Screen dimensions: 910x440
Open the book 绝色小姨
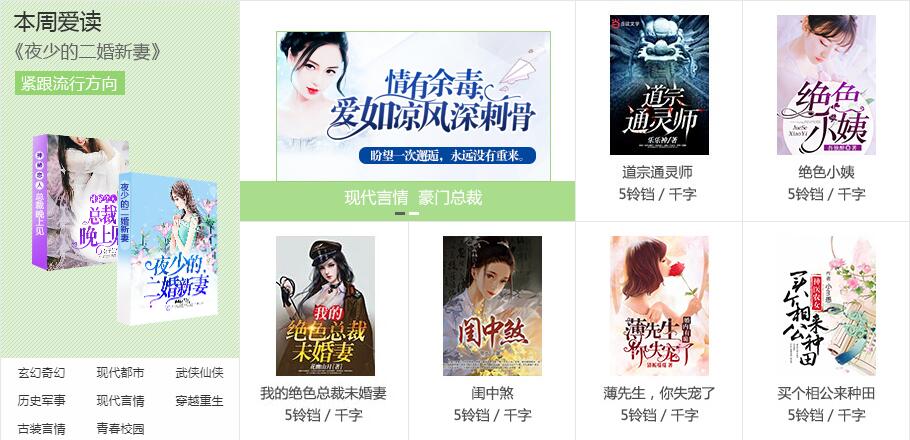(826, 85)
